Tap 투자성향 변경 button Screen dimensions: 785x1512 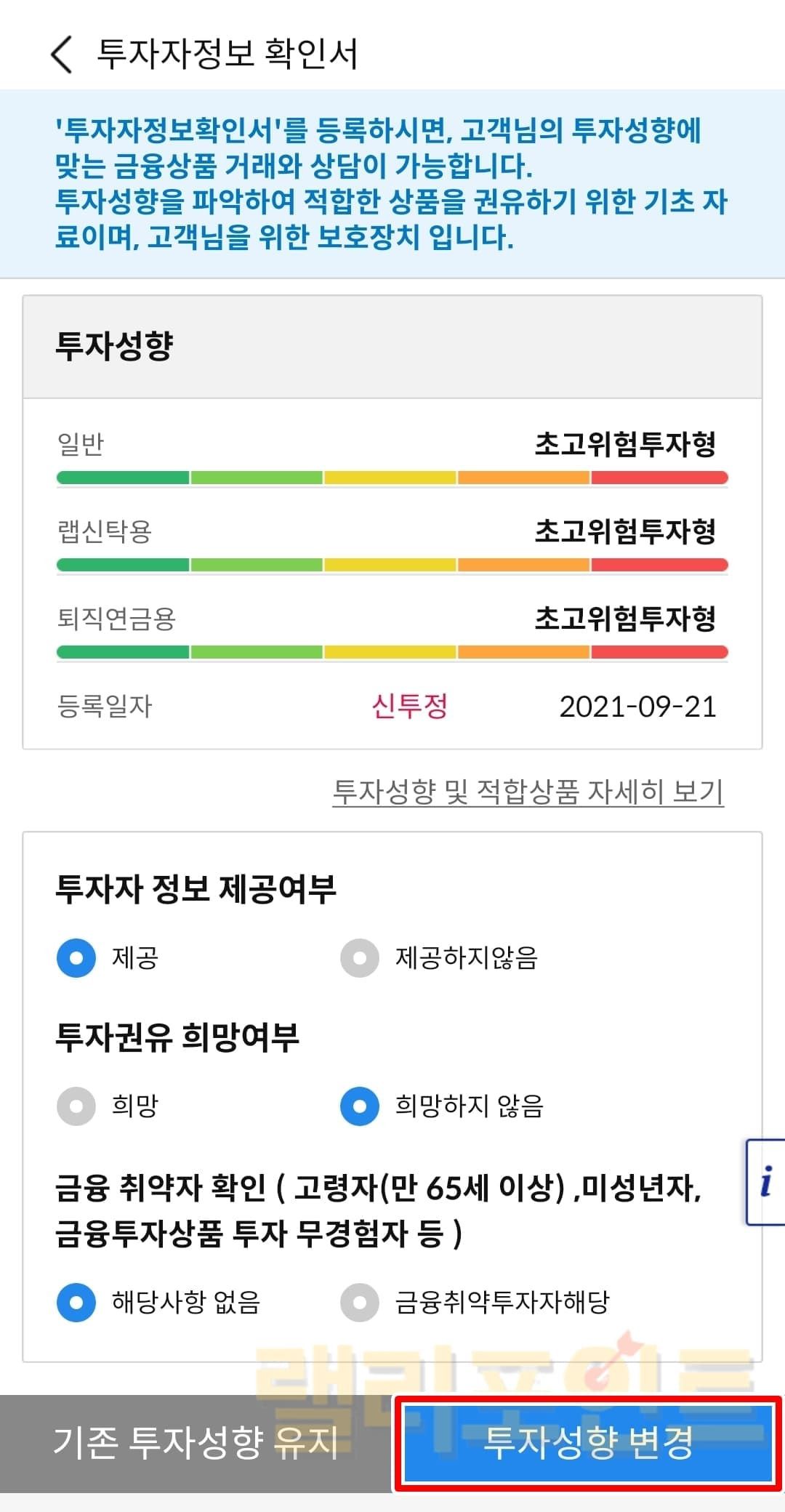588,1443
